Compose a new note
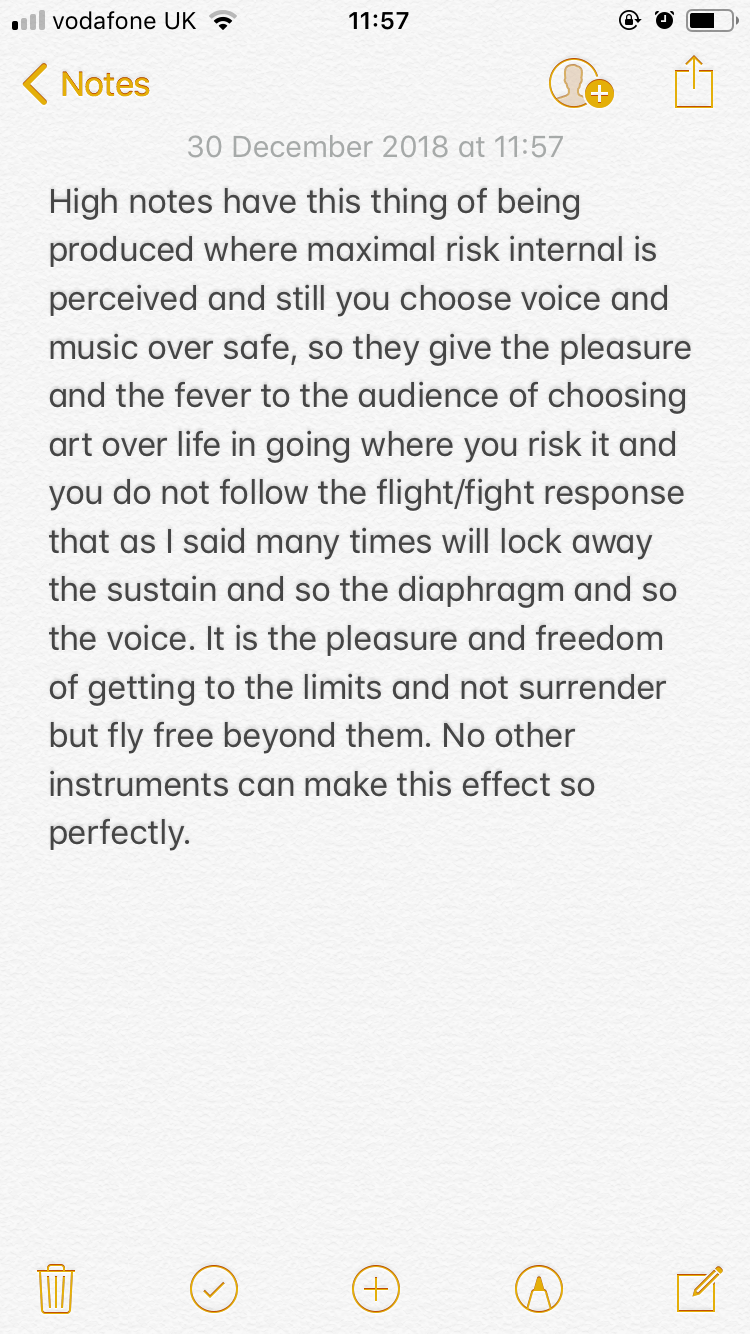The width and height of the screenshot is (750, 1334). click(x=699, y=1288)
